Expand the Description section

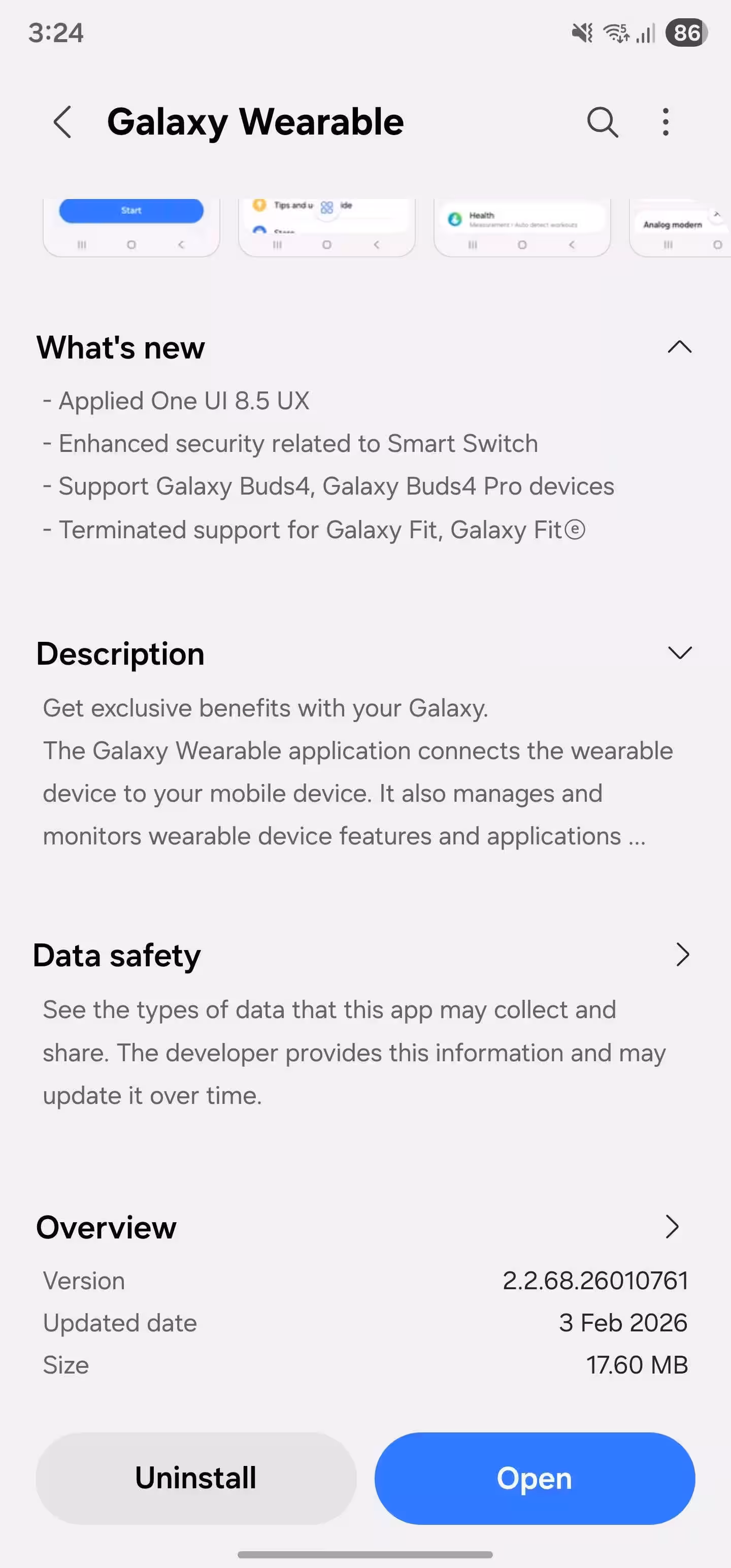click(x=679, y=653)
